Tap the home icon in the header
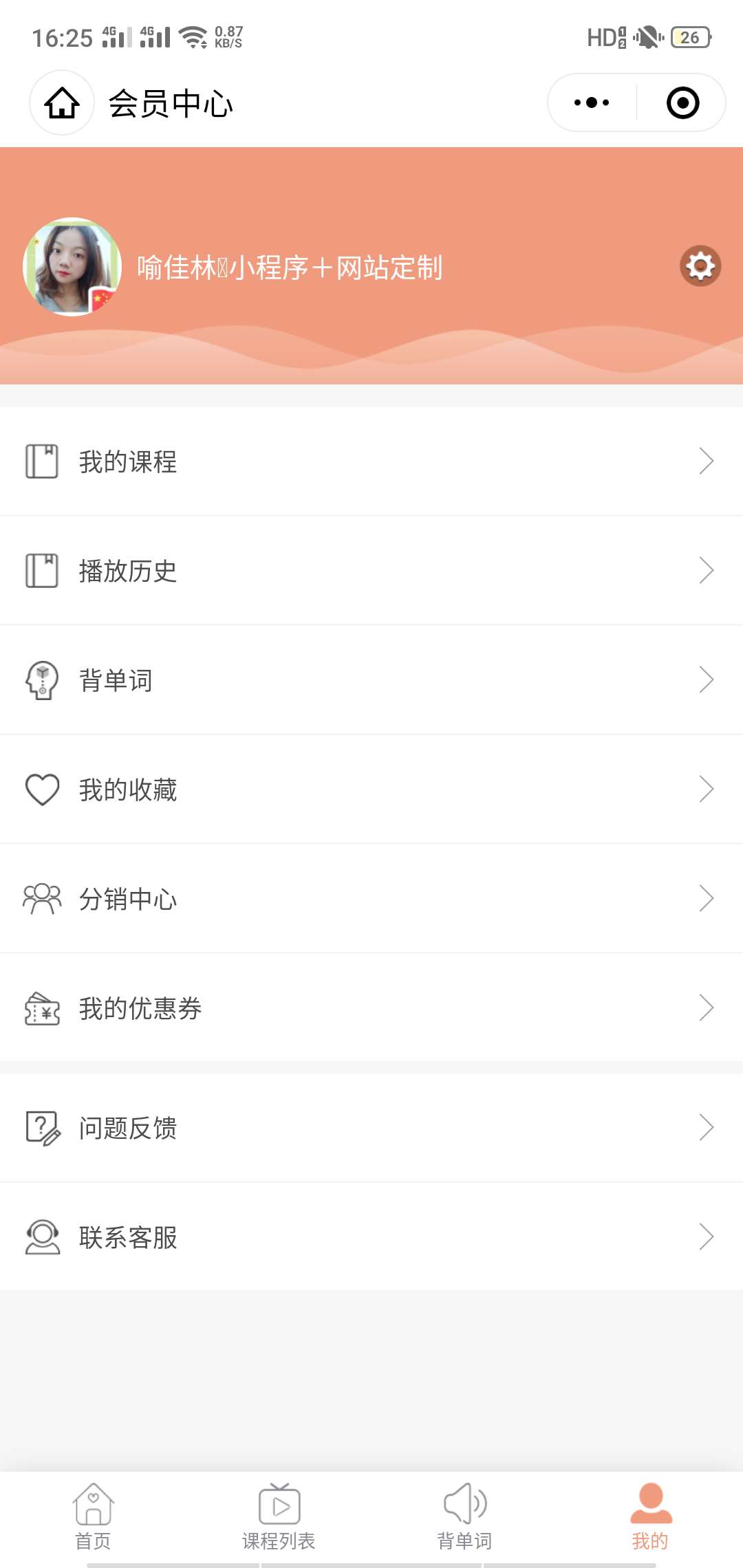 [x=62, y=103]
